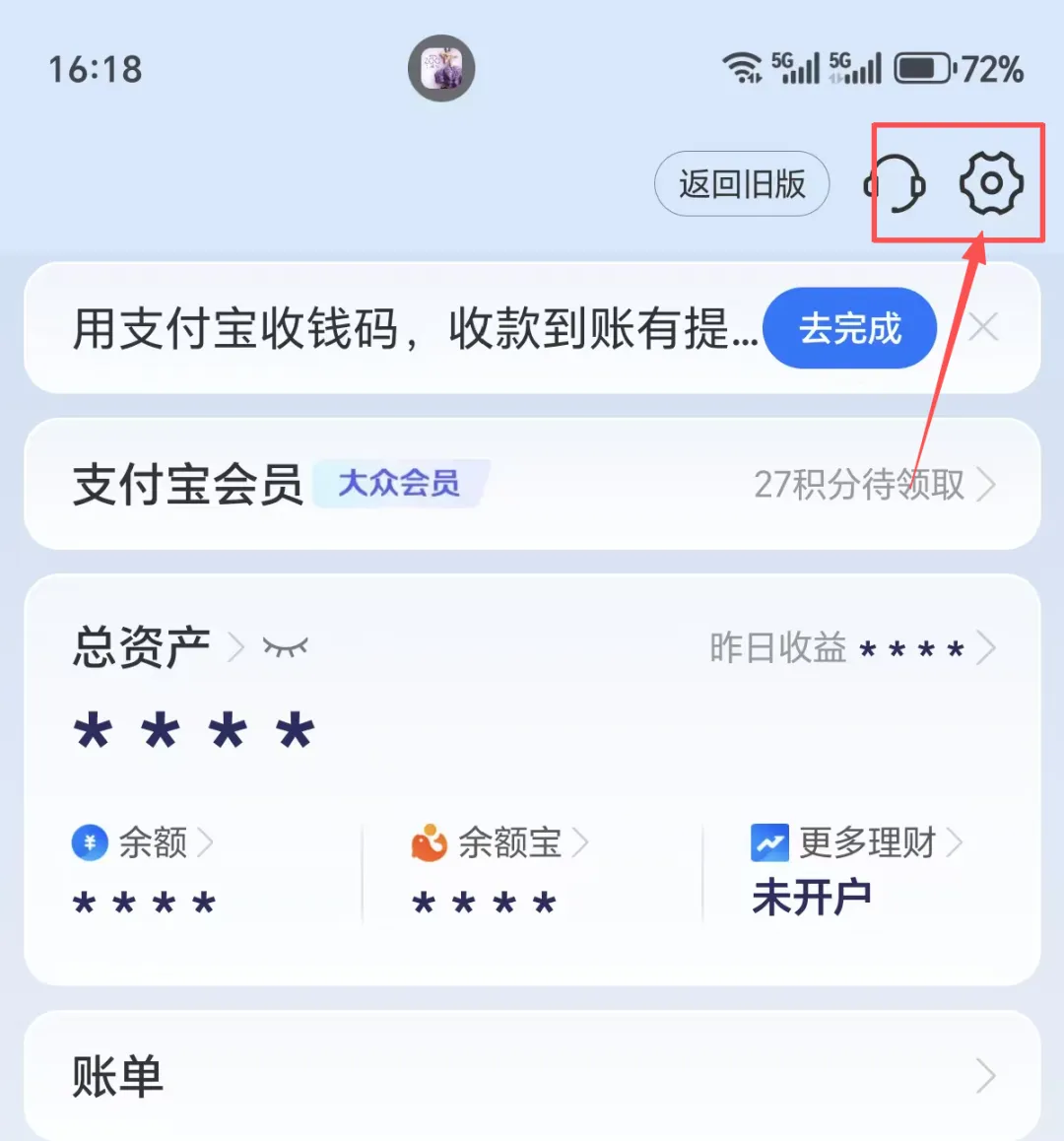Open 更多理财 section
Viewport: 1064px width, 1141px height.
pyautogui.click(x=856, y=842)
